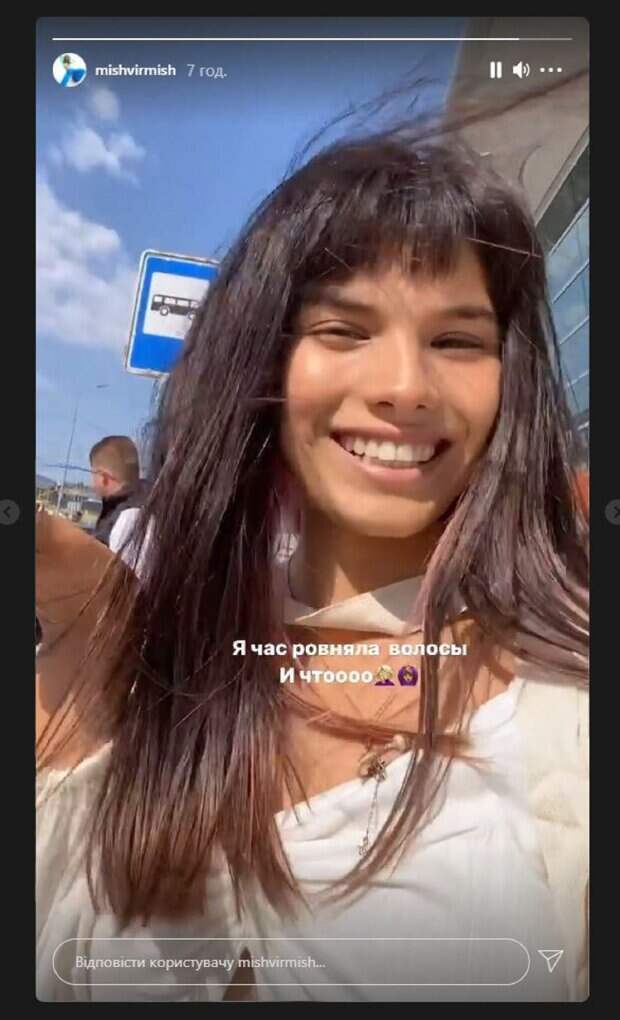Share the story via paper plane icon
620x1020 pixels.
tap(551, 961)
